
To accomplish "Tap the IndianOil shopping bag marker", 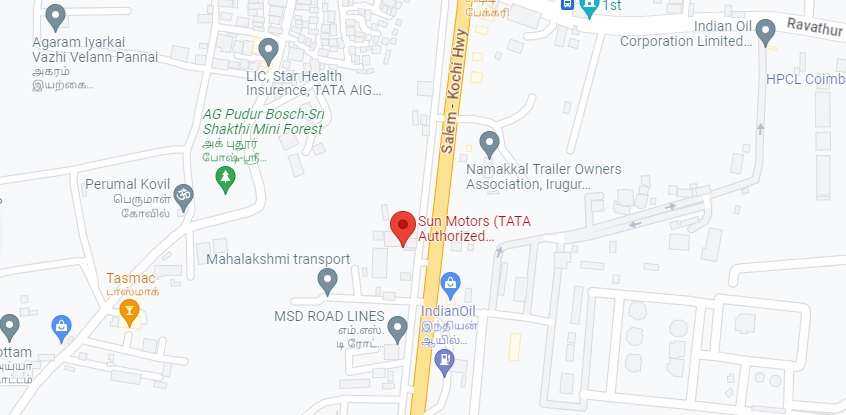I will point(451,284).
